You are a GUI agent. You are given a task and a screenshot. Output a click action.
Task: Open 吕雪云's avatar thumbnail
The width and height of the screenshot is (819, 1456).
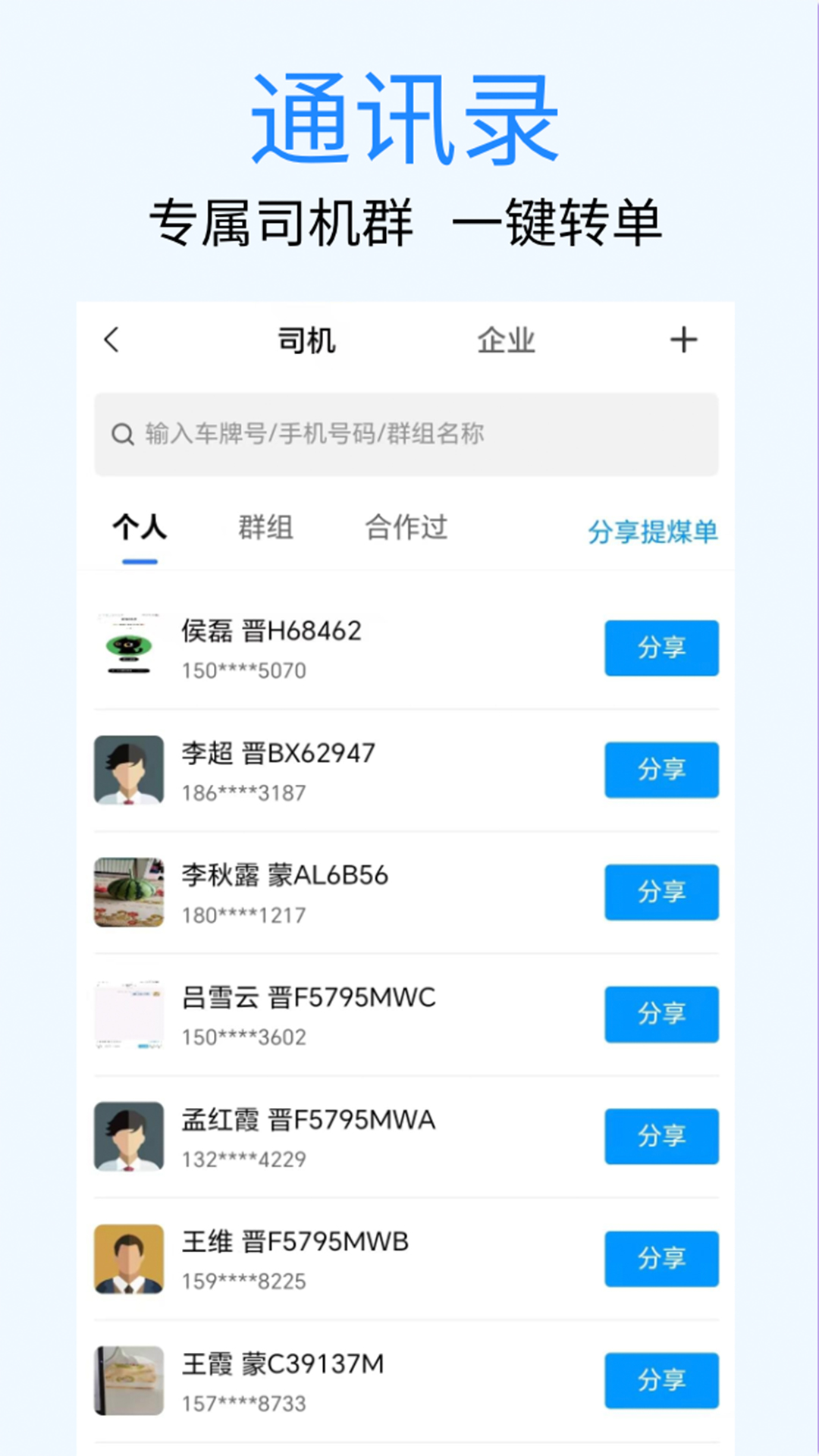[x=128, y=1015]
